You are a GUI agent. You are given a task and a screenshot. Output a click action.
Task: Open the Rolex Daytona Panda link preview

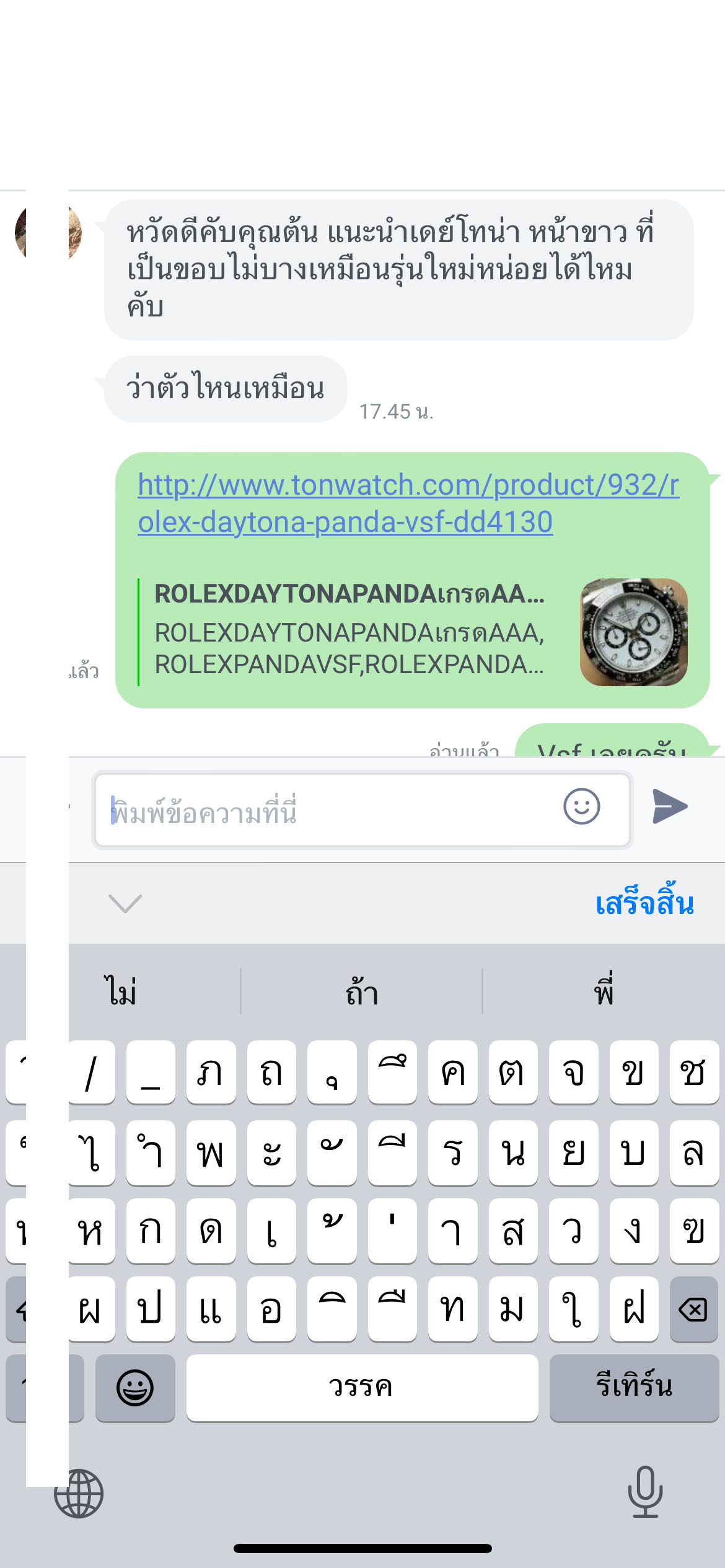(411, 632)
